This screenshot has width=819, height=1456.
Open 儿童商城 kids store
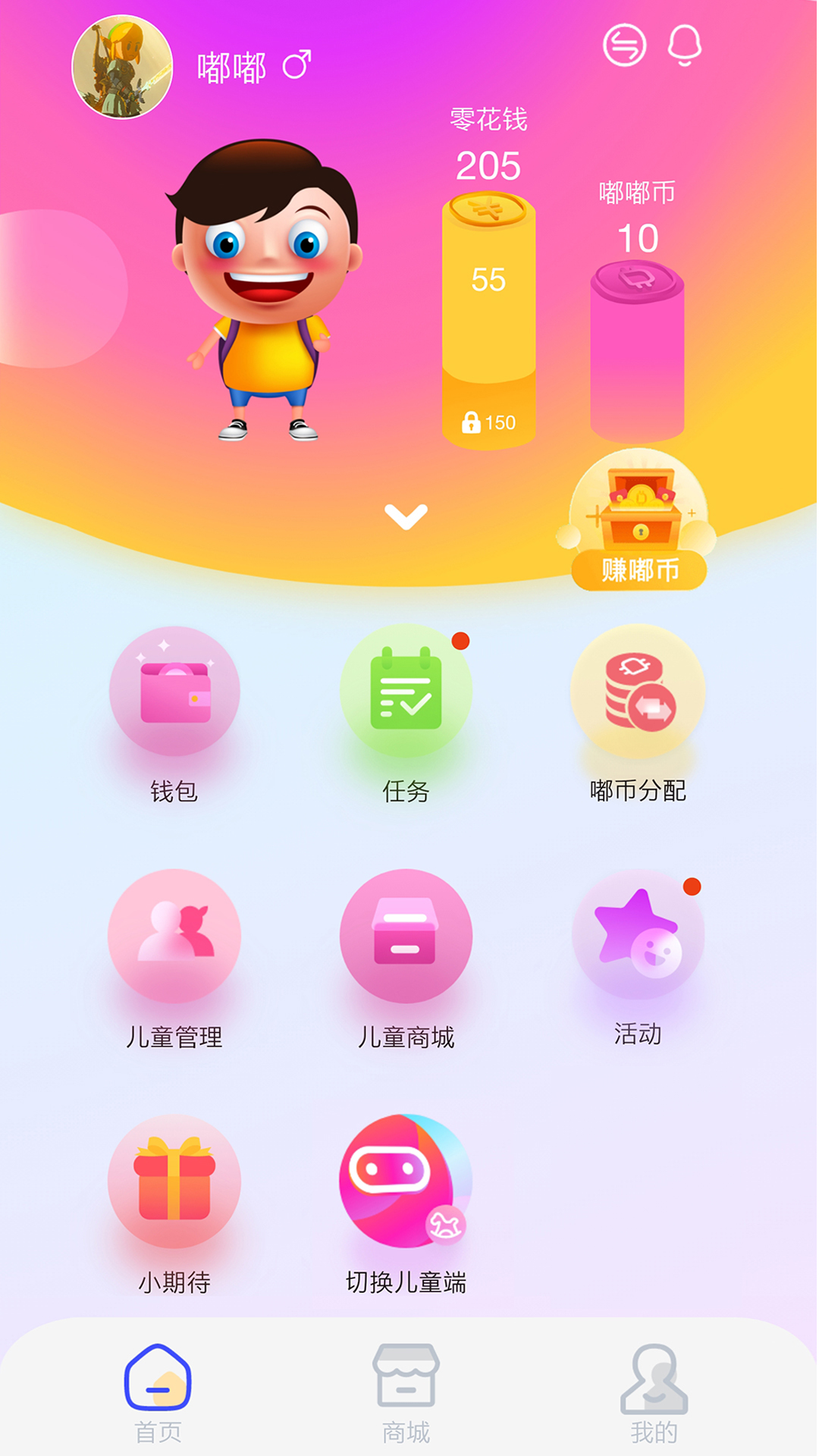point(406,937)
